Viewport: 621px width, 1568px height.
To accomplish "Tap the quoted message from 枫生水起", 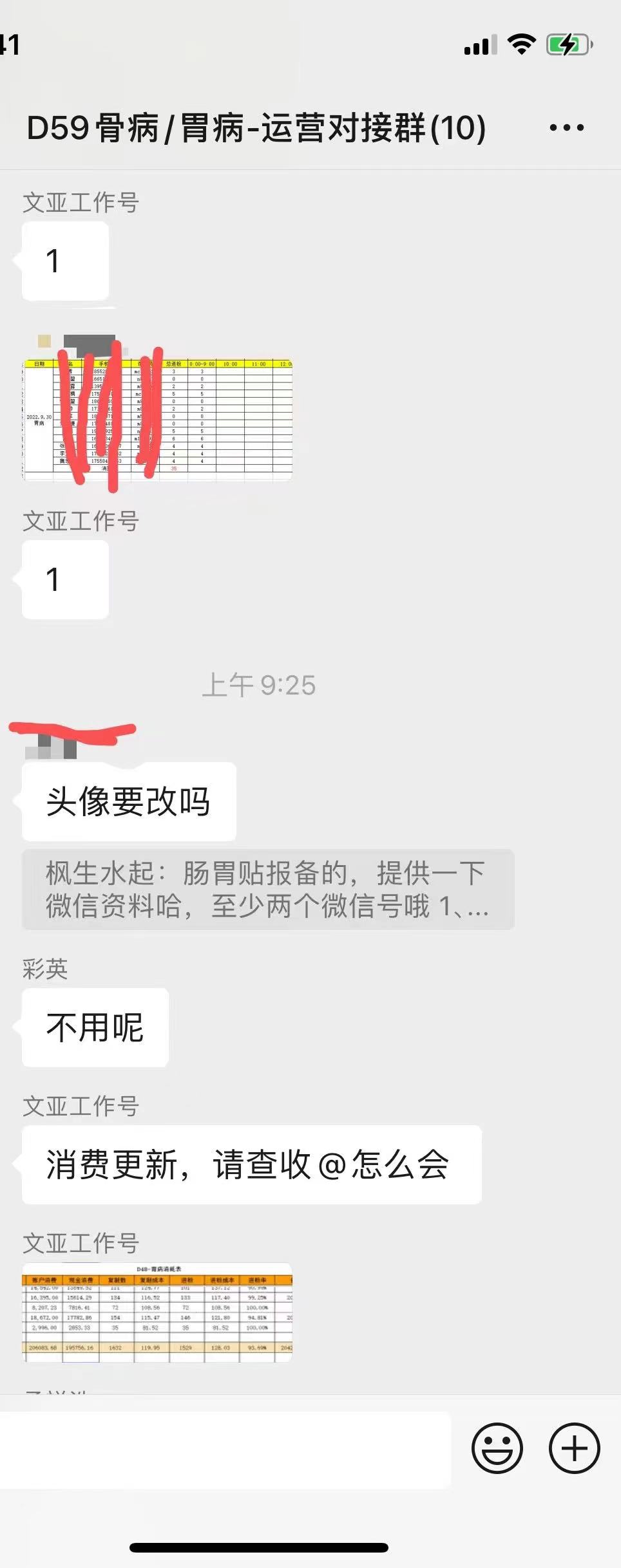I will click(x=268, y=889).
